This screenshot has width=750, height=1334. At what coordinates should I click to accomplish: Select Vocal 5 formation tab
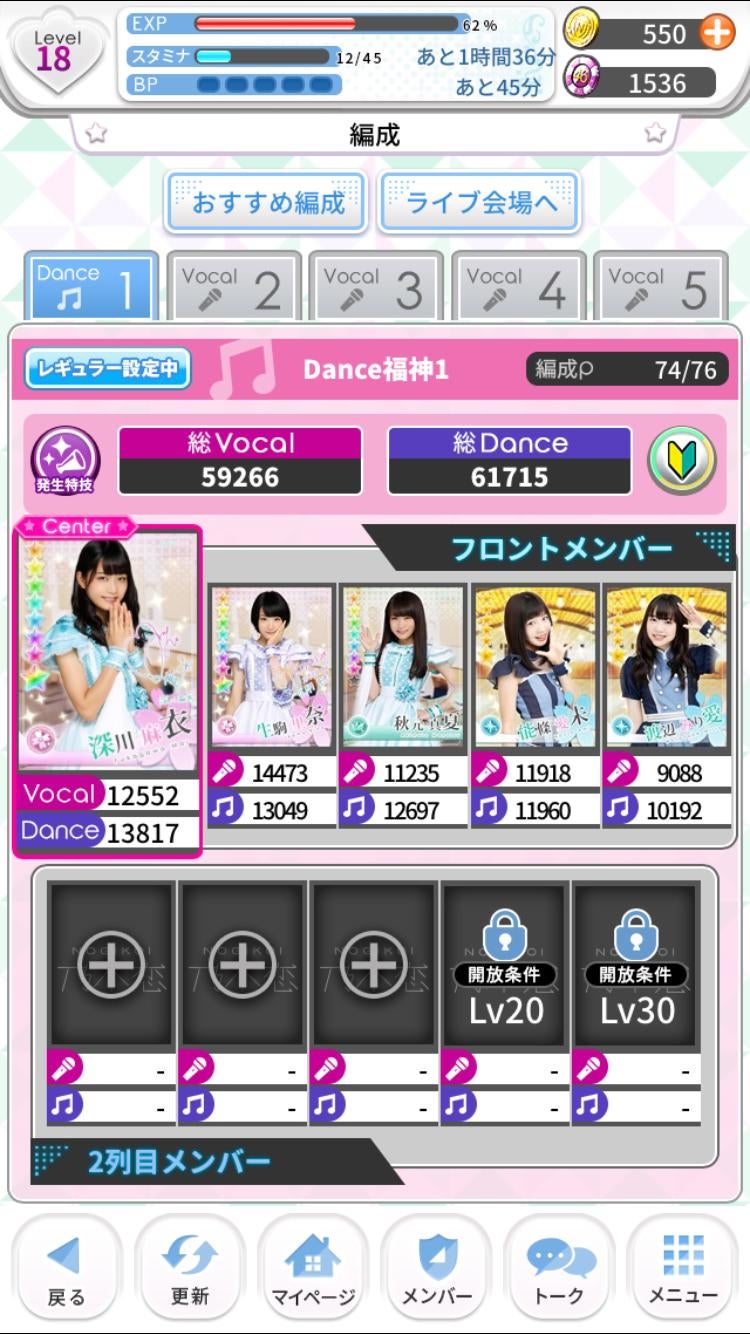660,287
